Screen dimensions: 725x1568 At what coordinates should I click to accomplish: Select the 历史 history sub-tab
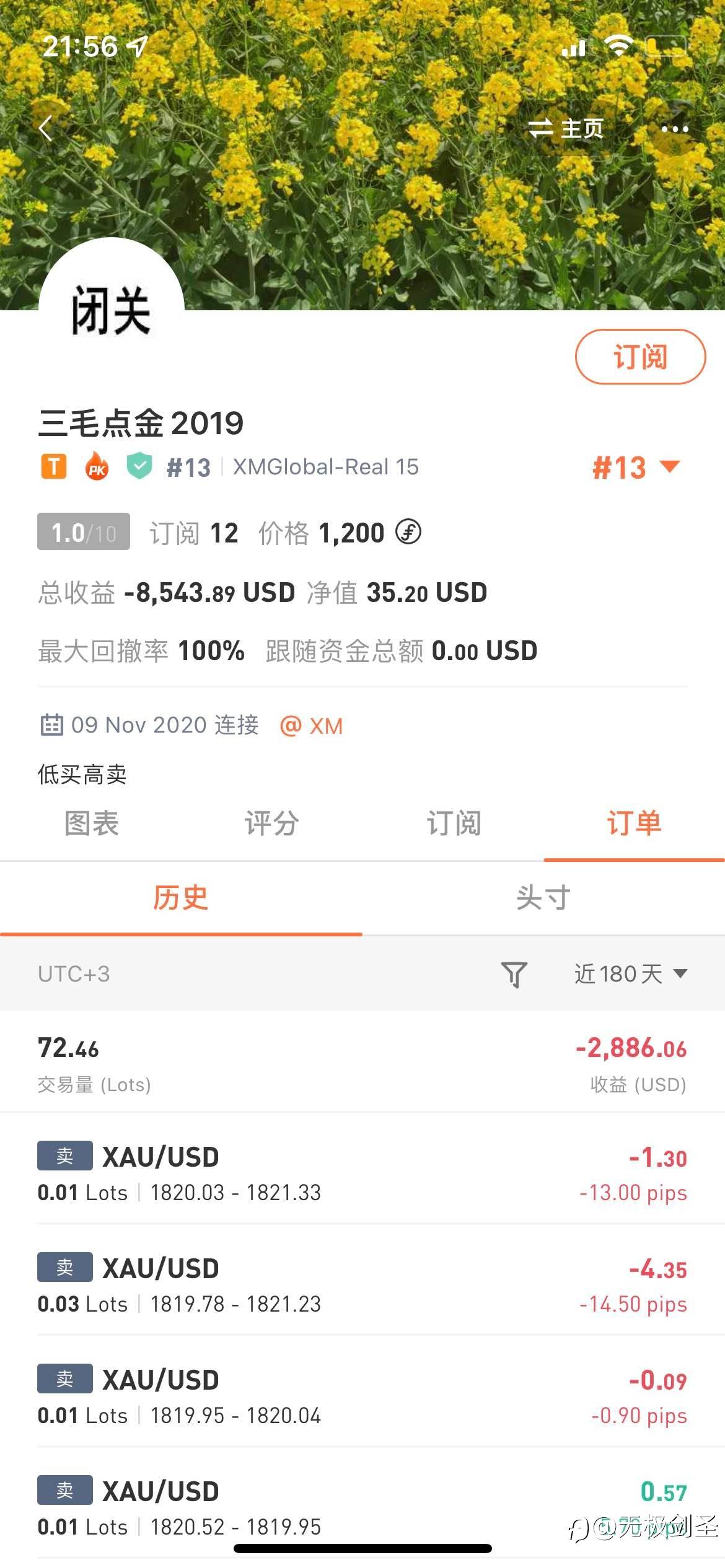180,897
